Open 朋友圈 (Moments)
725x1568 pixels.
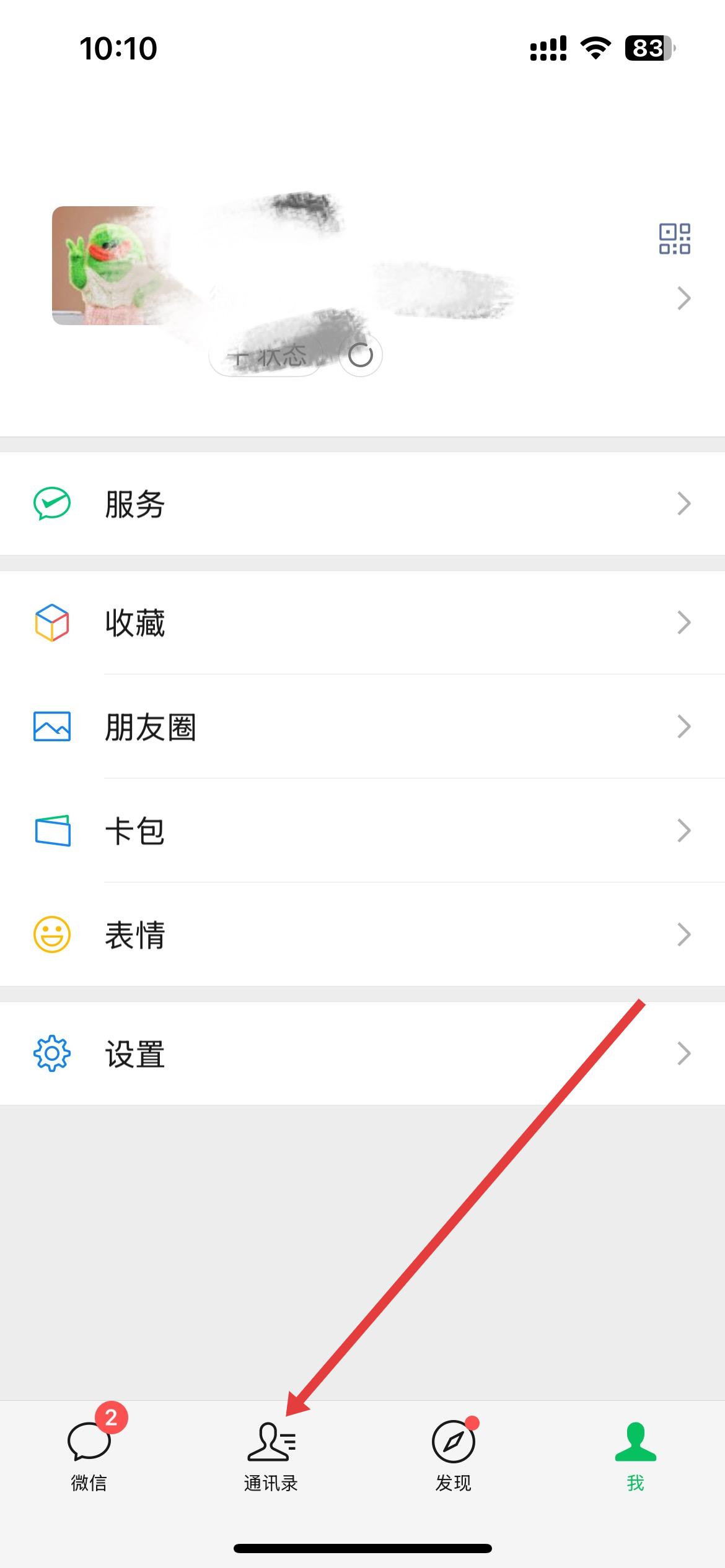(362, 726)
